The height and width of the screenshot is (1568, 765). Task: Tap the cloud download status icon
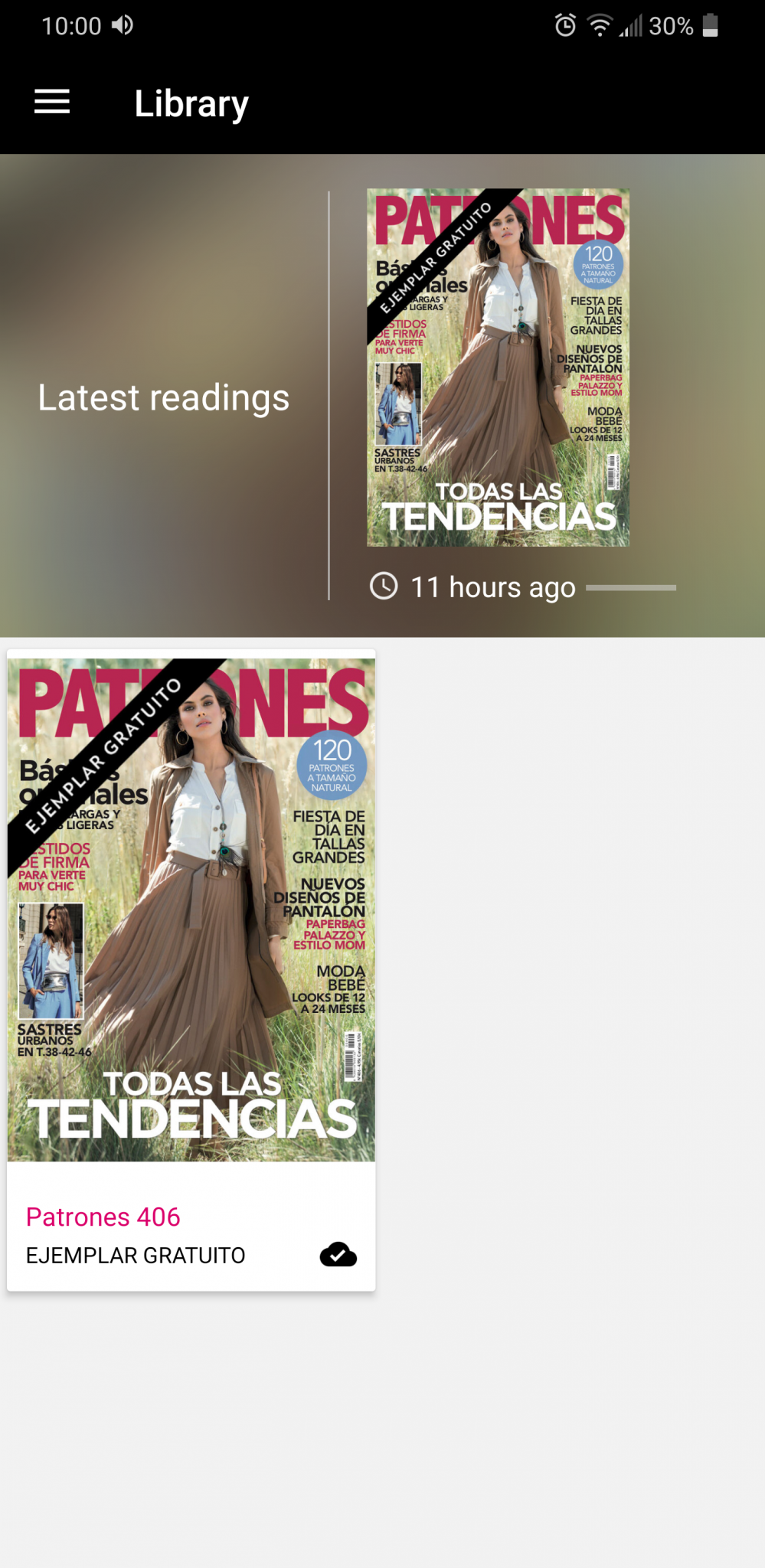(338, 1255)
